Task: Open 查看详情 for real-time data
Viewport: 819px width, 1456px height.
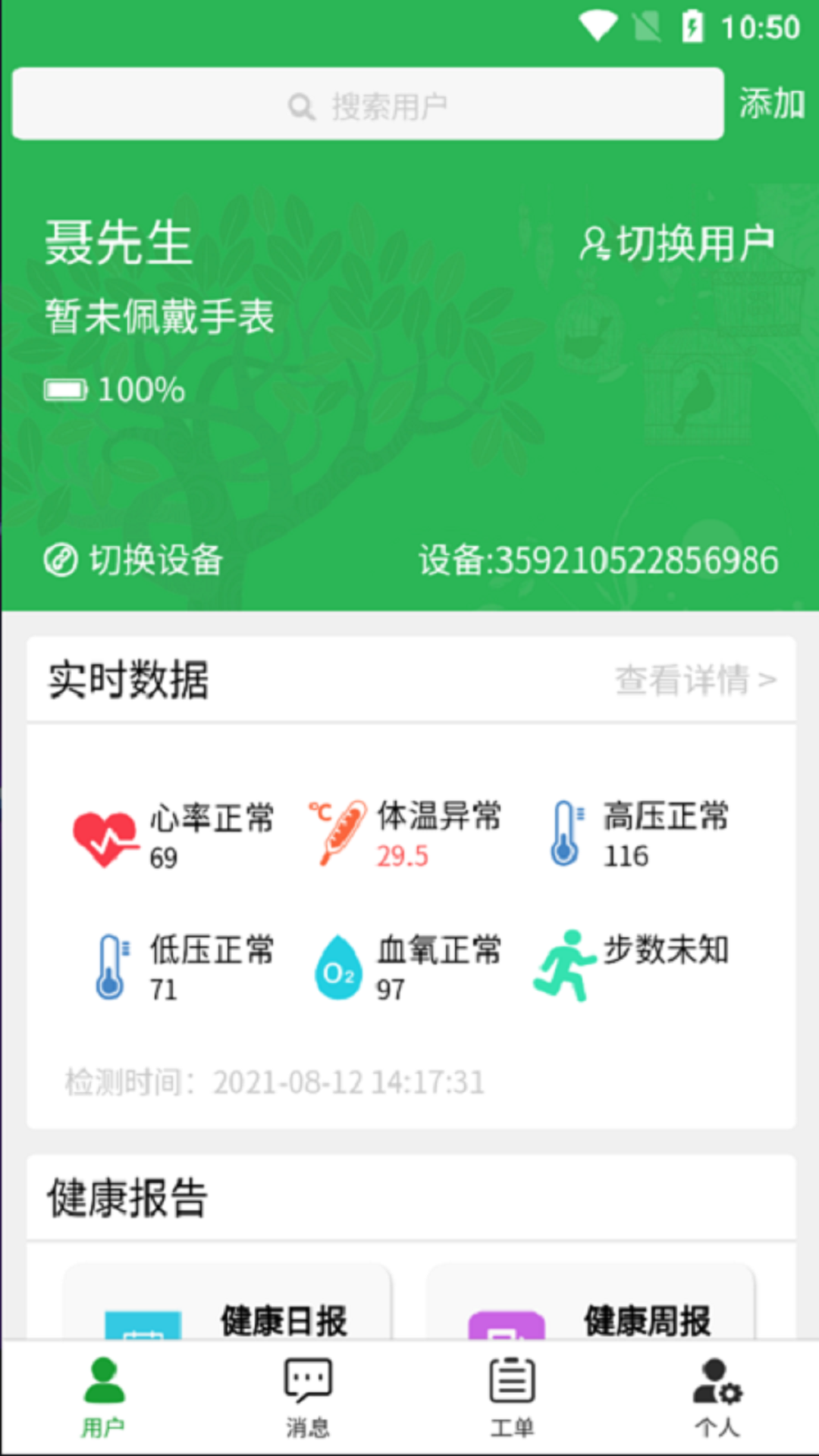Action: 695,679
